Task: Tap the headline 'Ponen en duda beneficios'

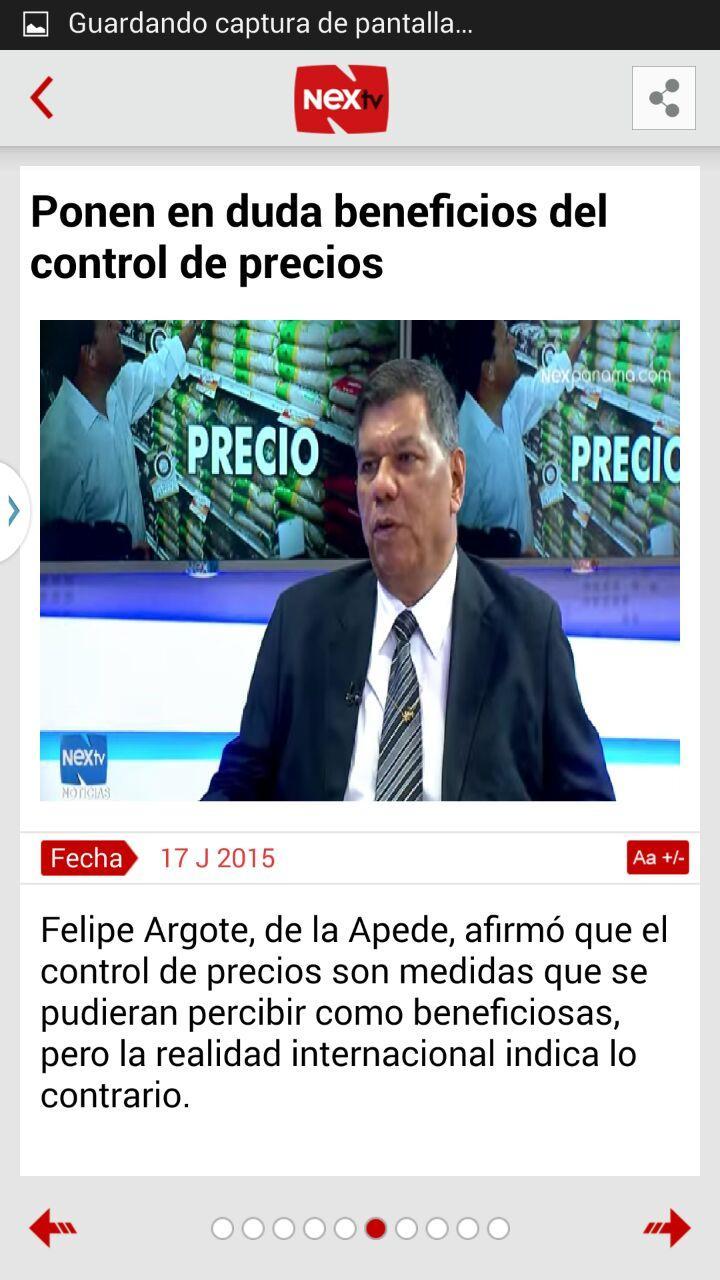Action: 320,237
